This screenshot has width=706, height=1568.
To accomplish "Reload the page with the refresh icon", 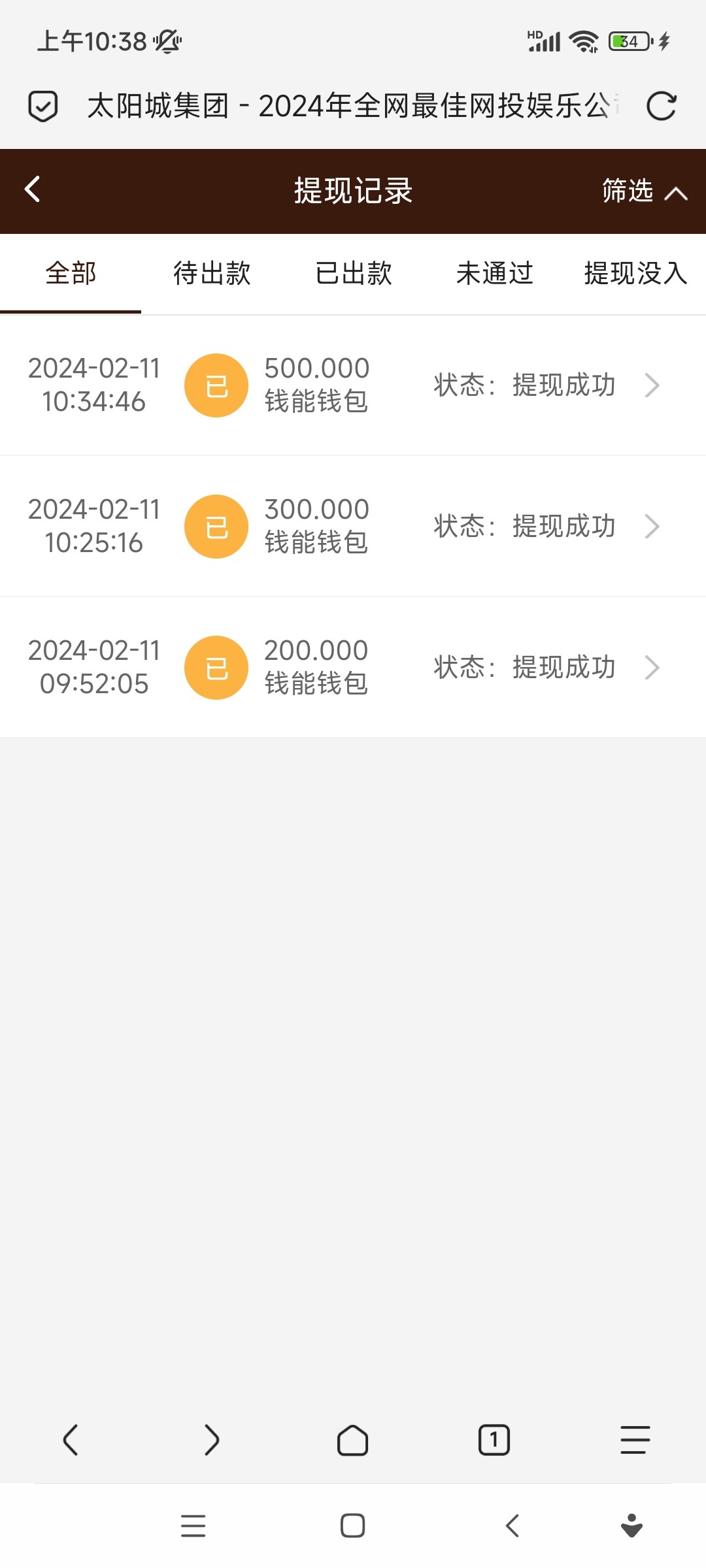I will point(661,106).
